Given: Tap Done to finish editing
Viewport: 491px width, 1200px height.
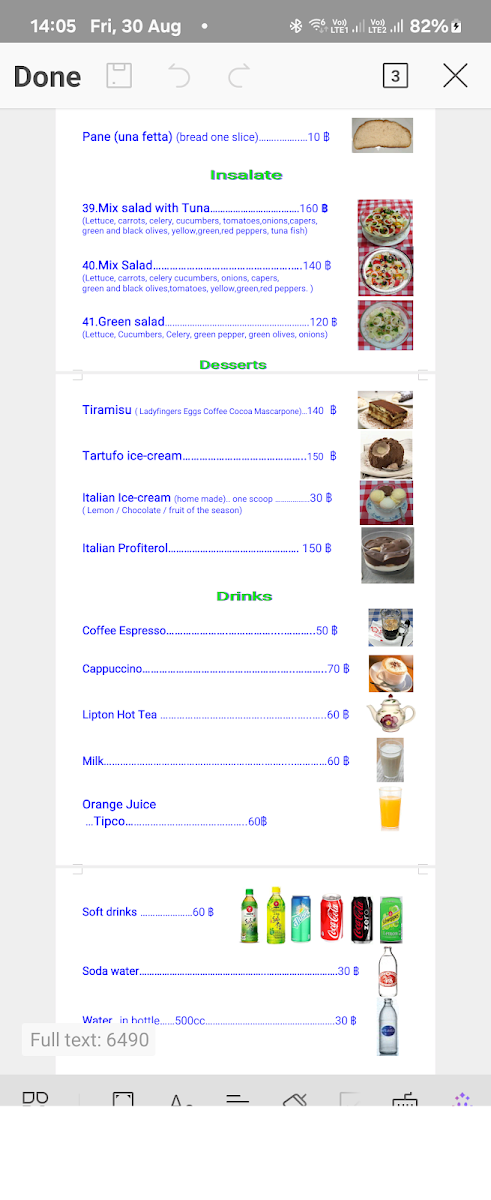Looking at the screenshot, I should pyautogui.click(x=47, y=76).
